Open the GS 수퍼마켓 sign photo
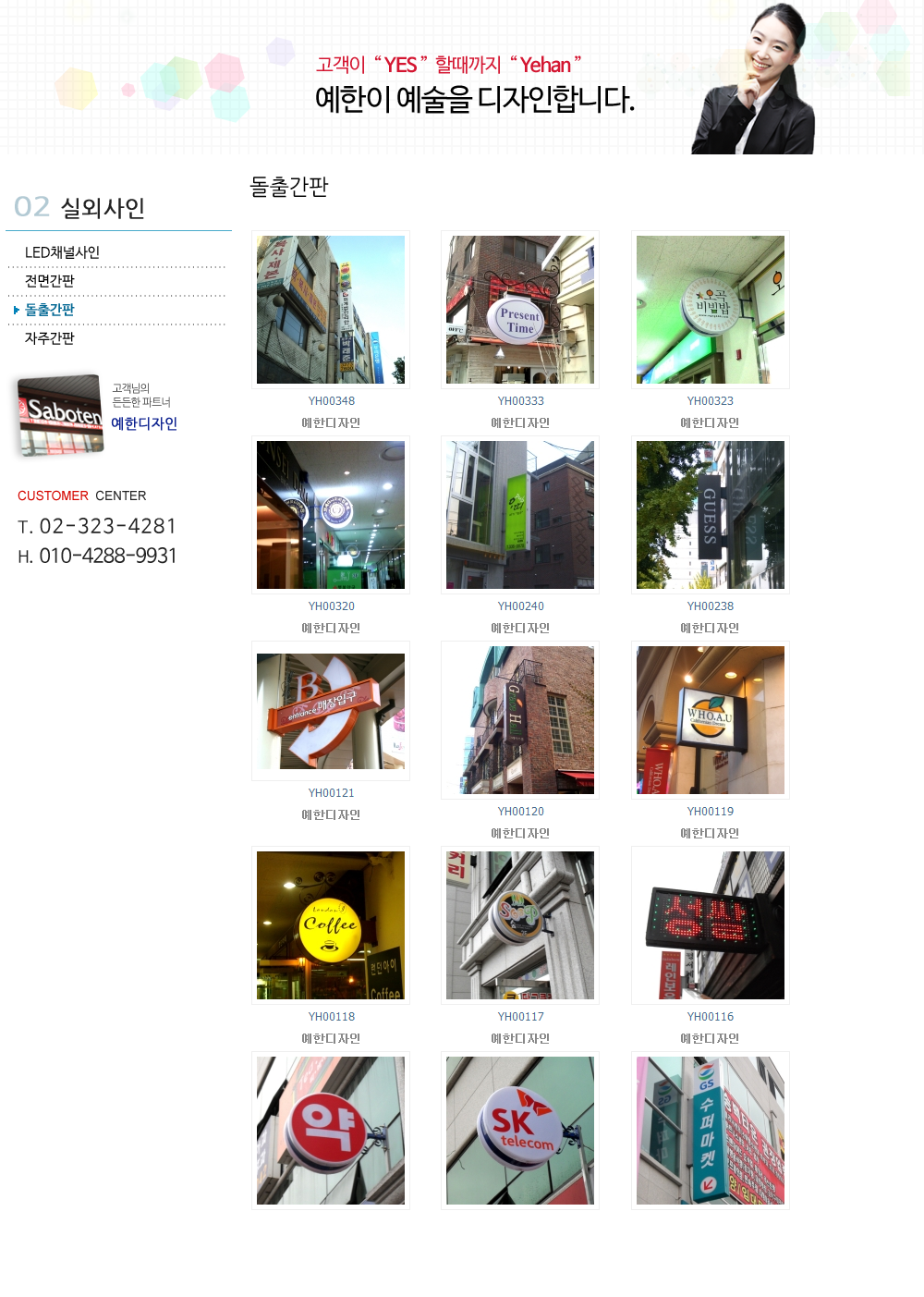The image size is (924, 1297). pos(711,1131)
